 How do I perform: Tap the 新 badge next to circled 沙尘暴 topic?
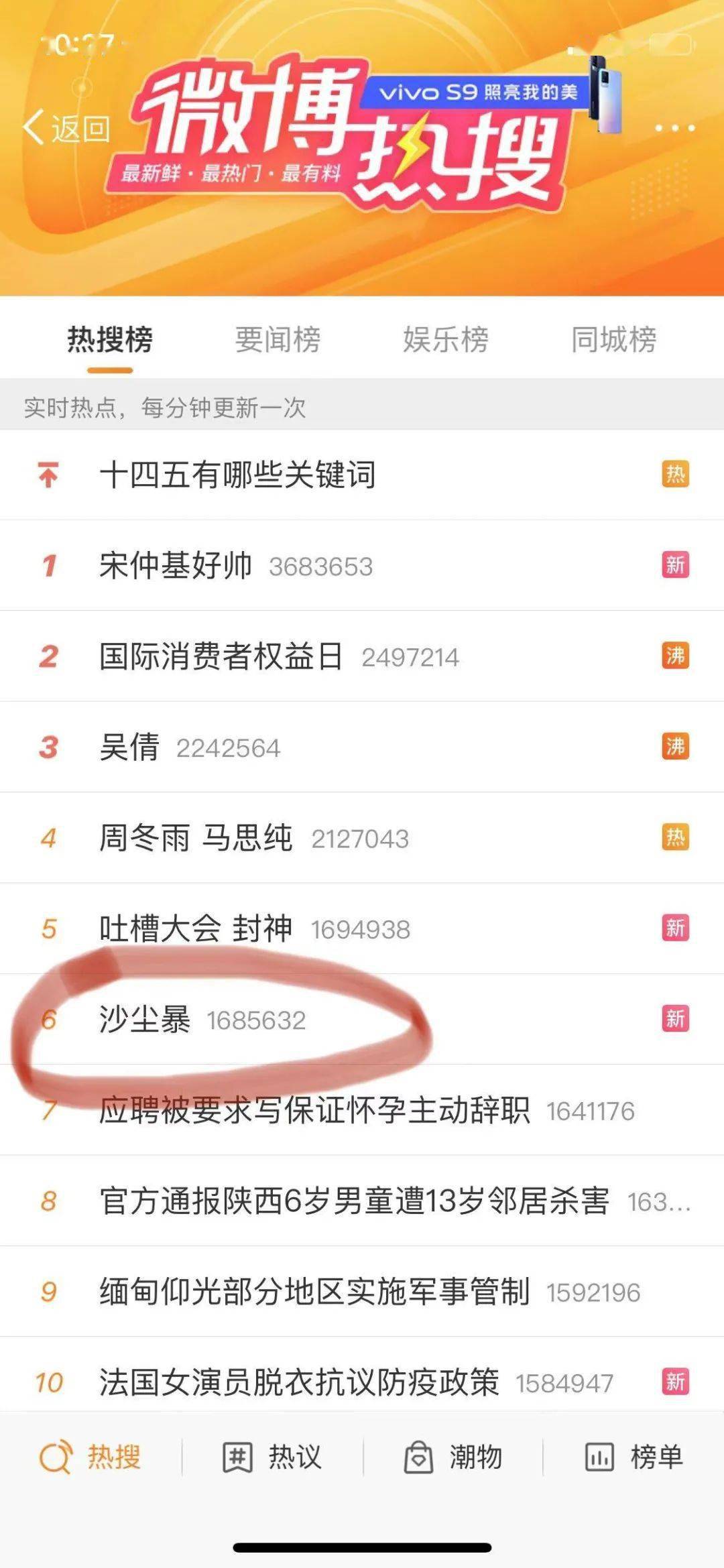tap(677, 1018)
